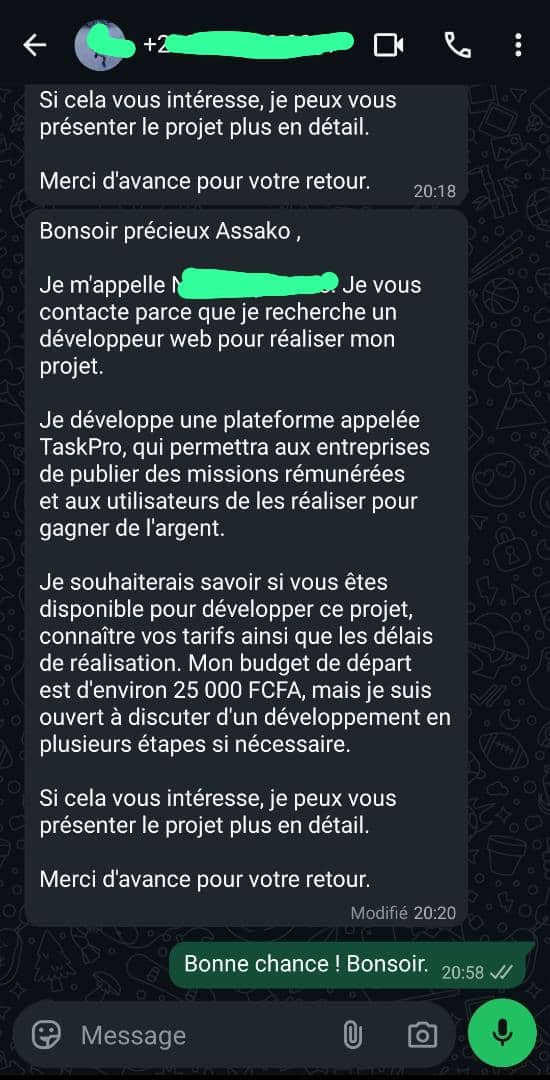Open the emoji and sticker picker
The width and height of the screenshot is (550, 1080).
tap(47, 1034)
